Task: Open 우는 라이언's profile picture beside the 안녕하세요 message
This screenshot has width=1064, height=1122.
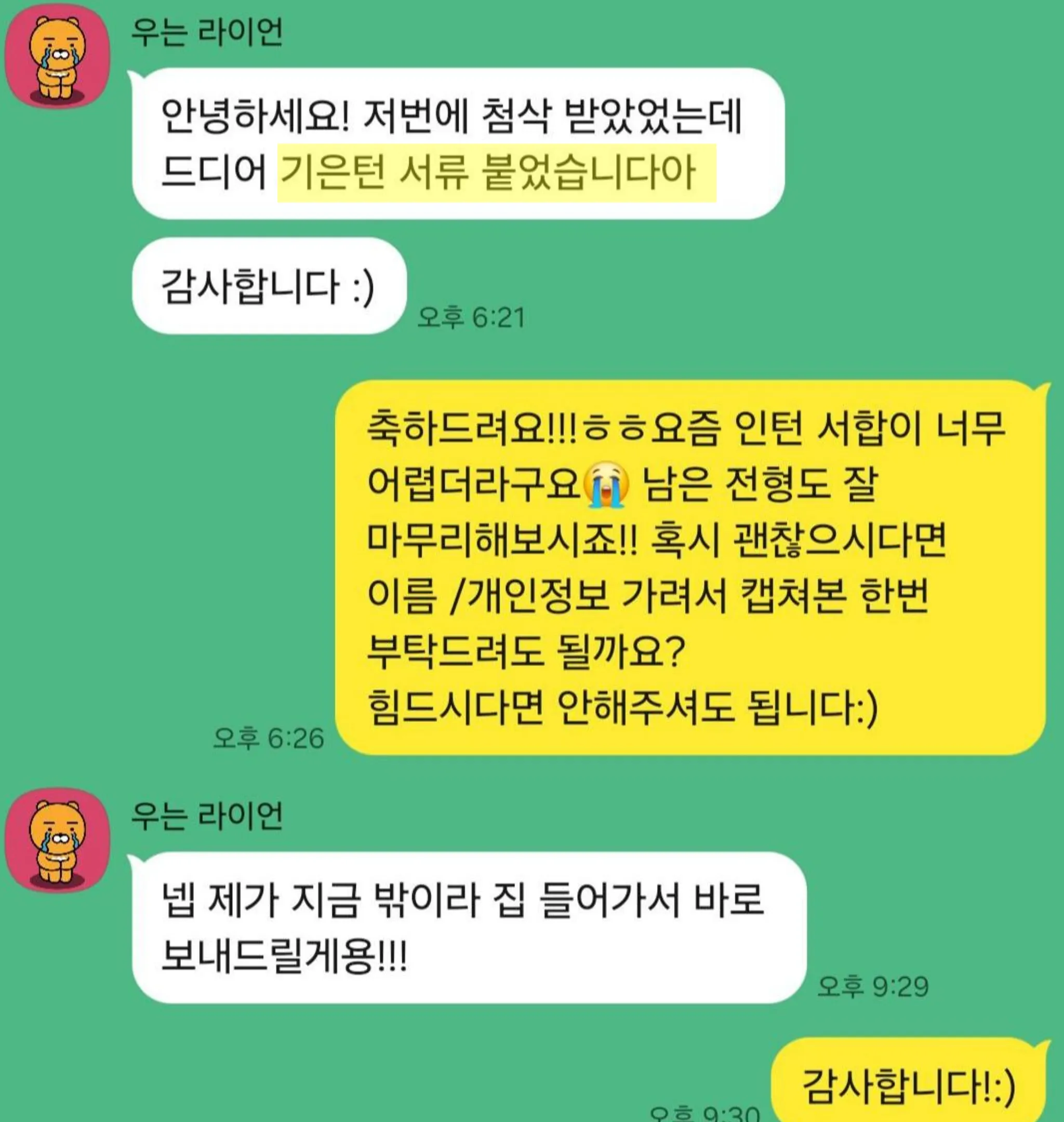Action: click(x=57, y=56)
